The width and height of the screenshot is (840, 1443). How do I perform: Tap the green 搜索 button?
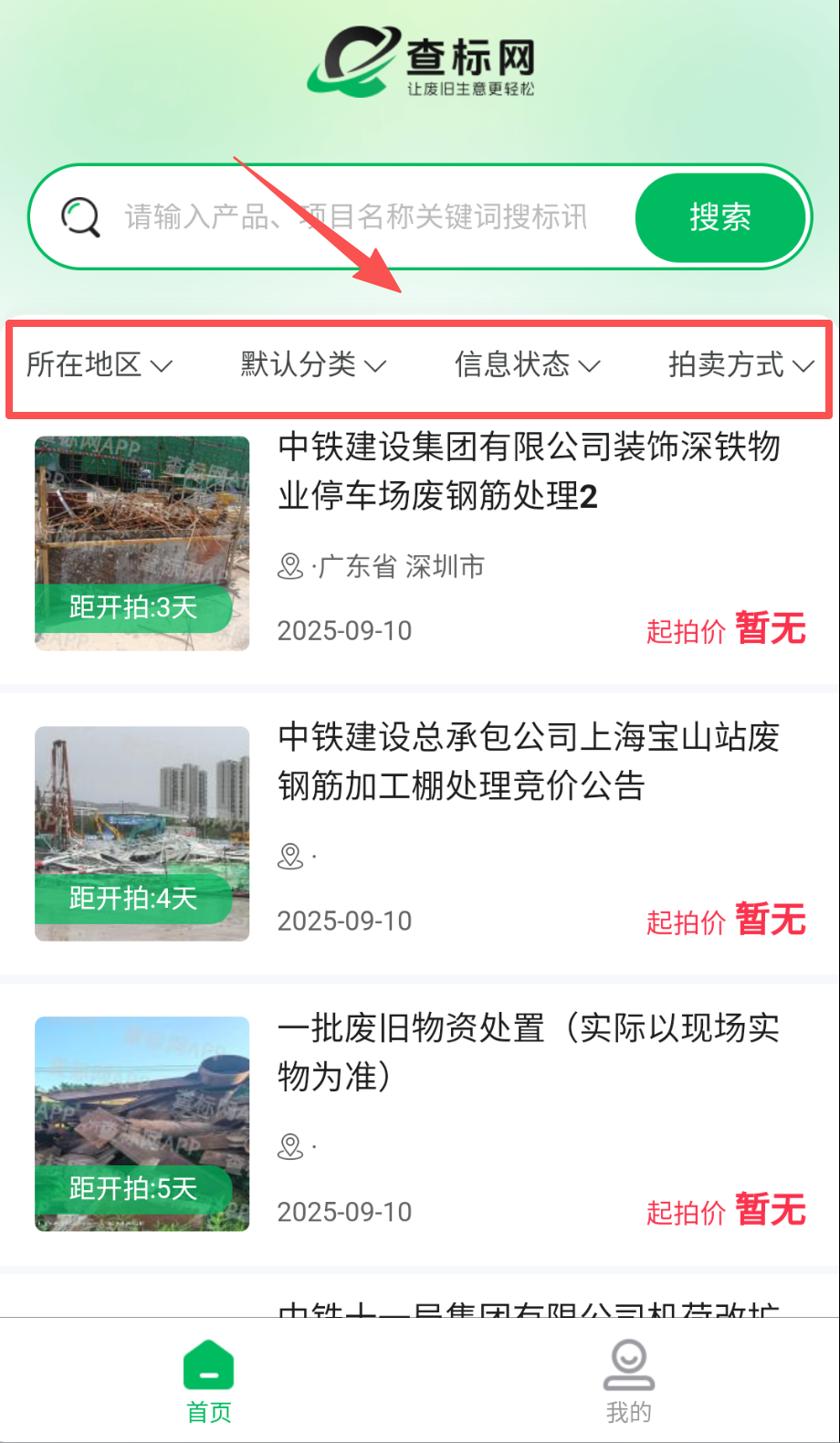coord(720,217)
